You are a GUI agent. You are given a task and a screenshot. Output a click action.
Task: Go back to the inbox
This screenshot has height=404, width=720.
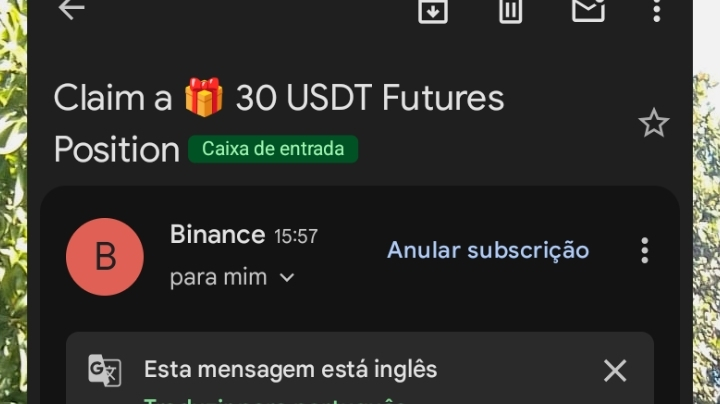(x=71, y=10)
